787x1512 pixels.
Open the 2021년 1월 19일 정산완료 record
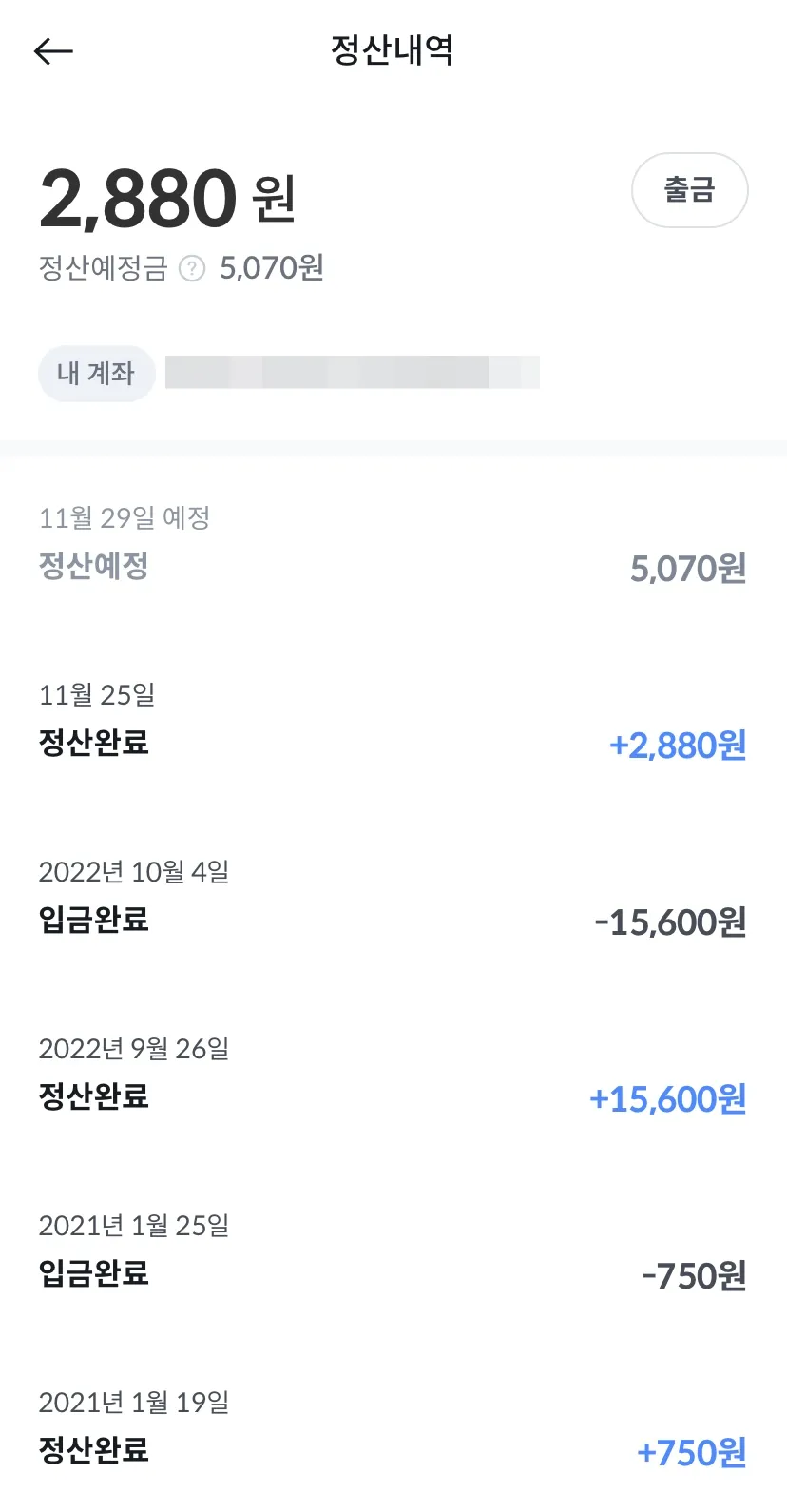[92, 1450]
